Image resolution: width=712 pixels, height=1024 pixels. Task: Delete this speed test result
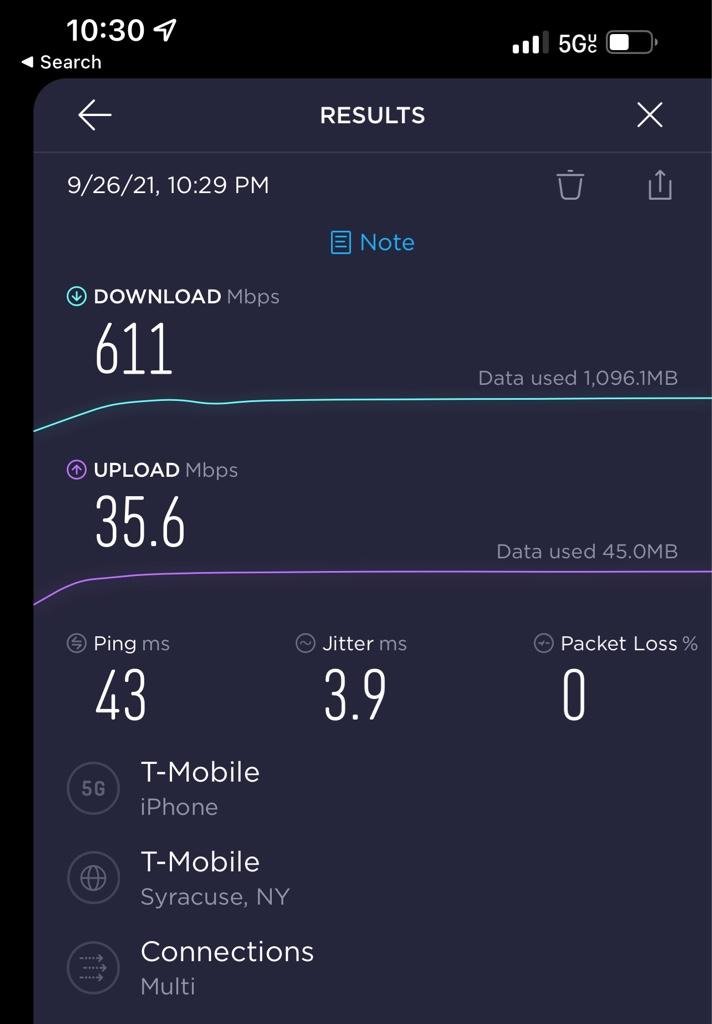tap(570, 185)
